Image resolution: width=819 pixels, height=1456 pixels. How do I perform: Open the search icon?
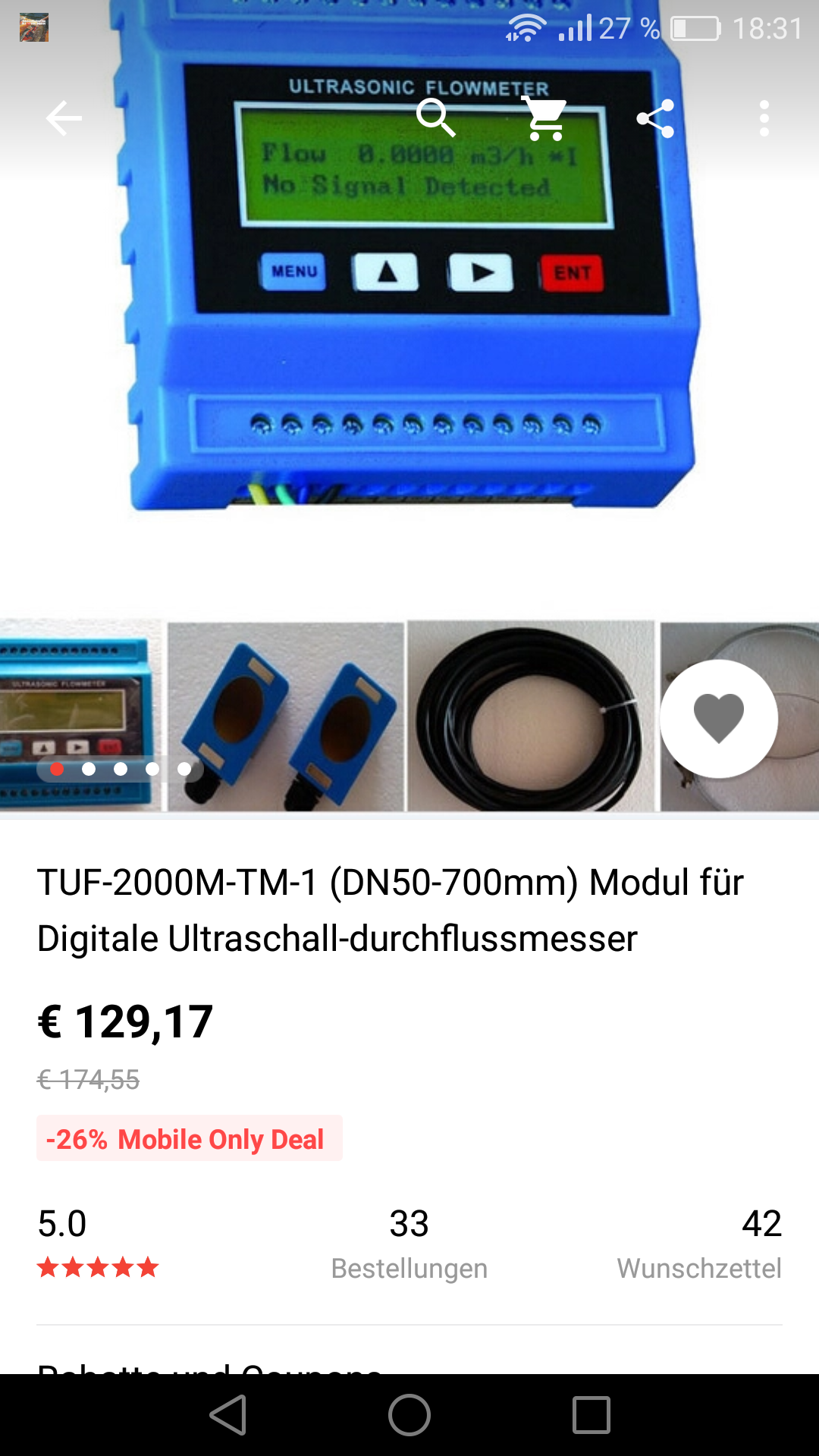[x=436, y=118]
